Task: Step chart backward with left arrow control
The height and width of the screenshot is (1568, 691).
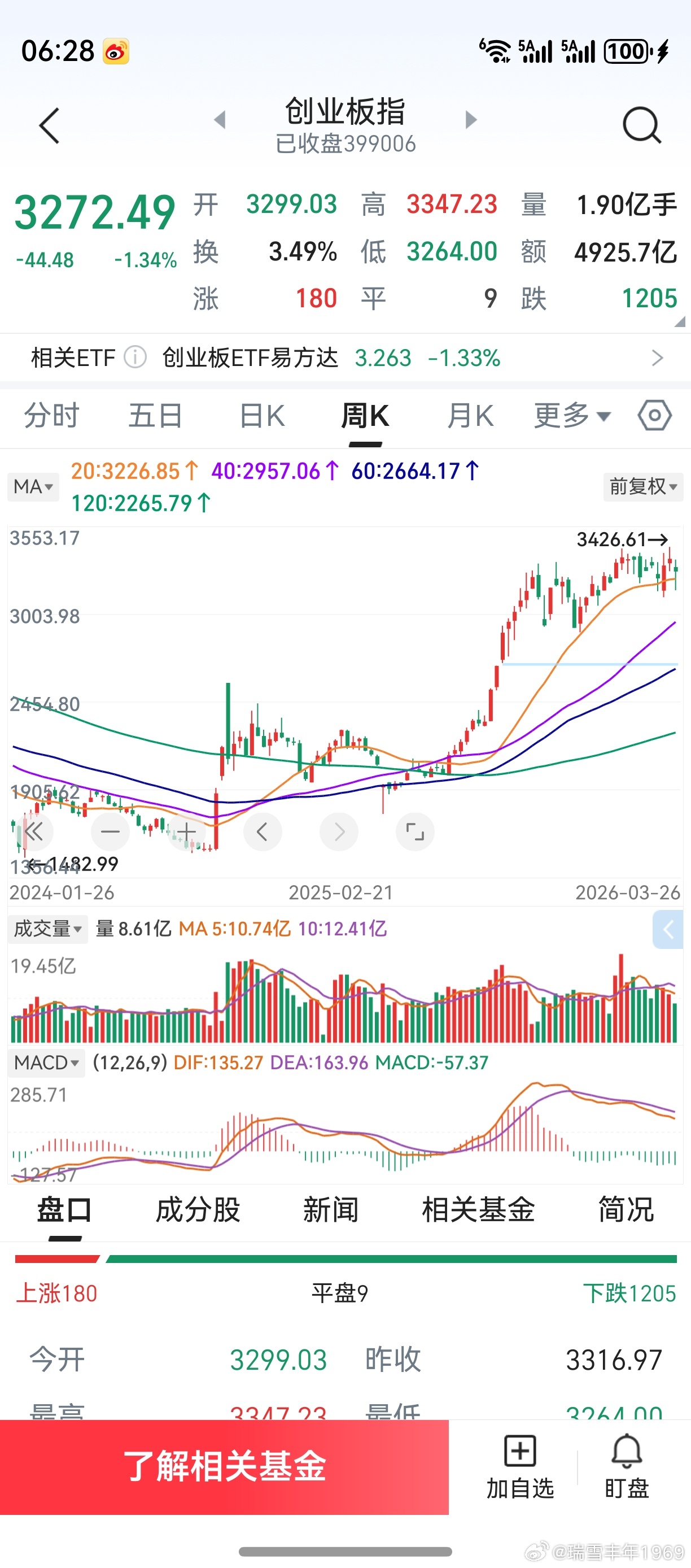Action: tap(263, 831)
